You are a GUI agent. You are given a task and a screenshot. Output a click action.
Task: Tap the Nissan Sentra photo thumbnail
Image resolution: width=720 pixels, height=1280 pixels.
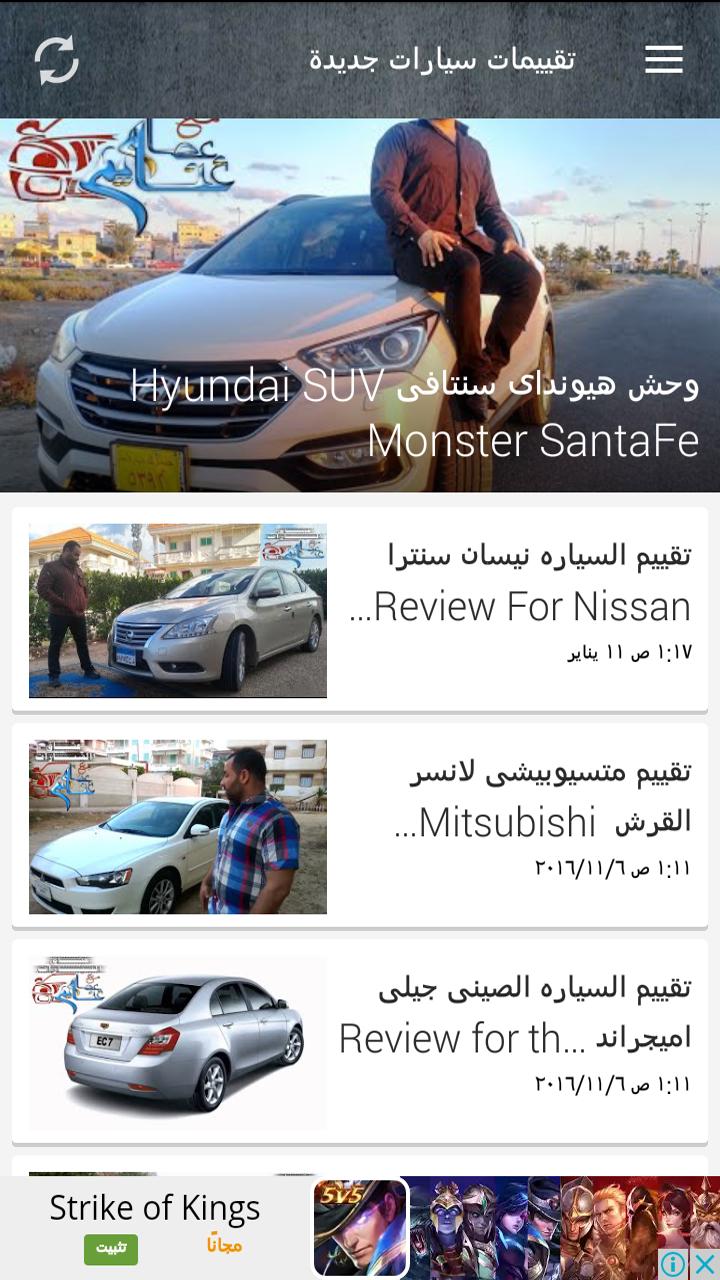(x=178, y=608)
